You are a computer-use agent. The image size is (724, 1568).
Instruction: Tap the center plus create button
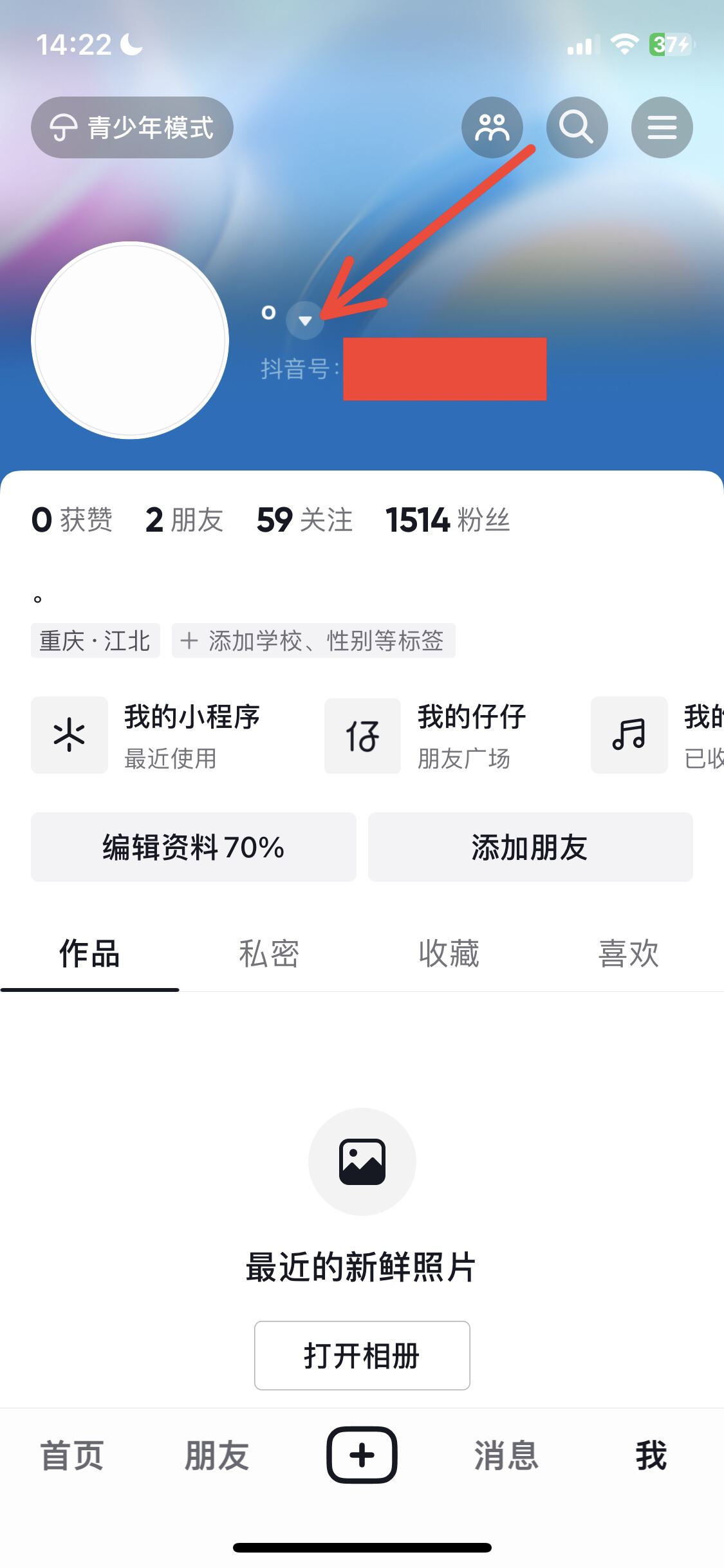coord(362,1455)
